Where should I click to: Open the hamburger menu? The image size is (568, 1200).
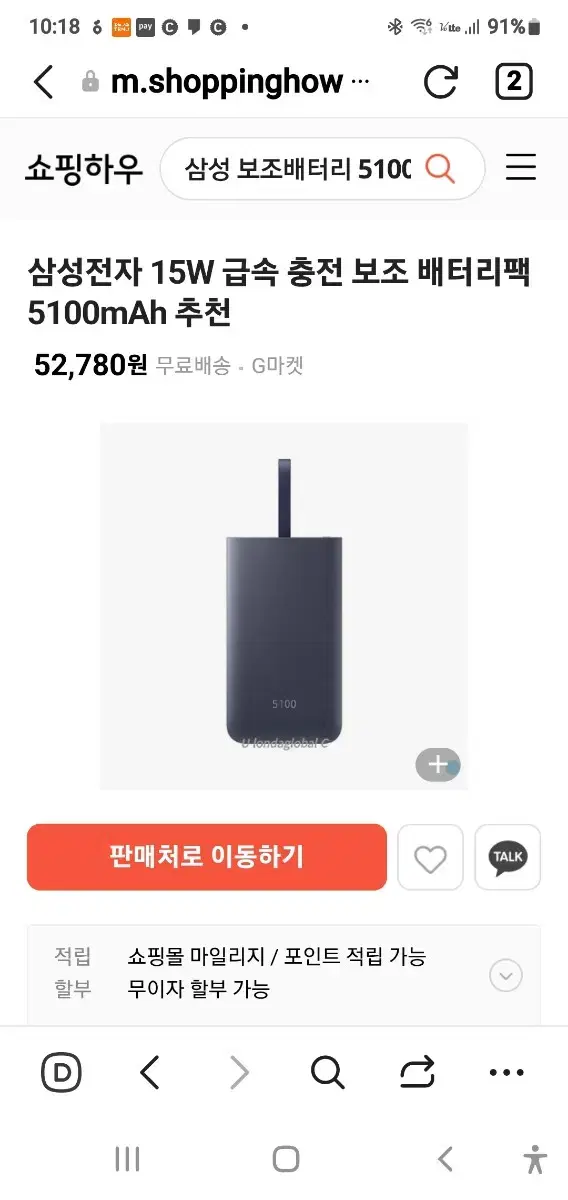[x=521, y=167]
